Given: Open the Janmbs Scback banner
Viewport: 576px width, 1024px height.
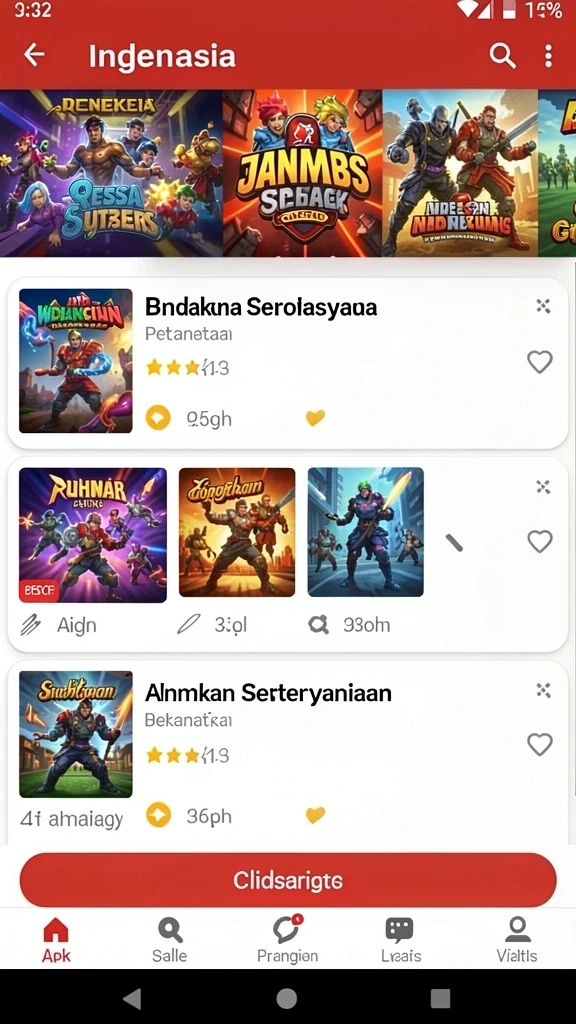Looking at the screenshot, I should (x=302, y=173).
